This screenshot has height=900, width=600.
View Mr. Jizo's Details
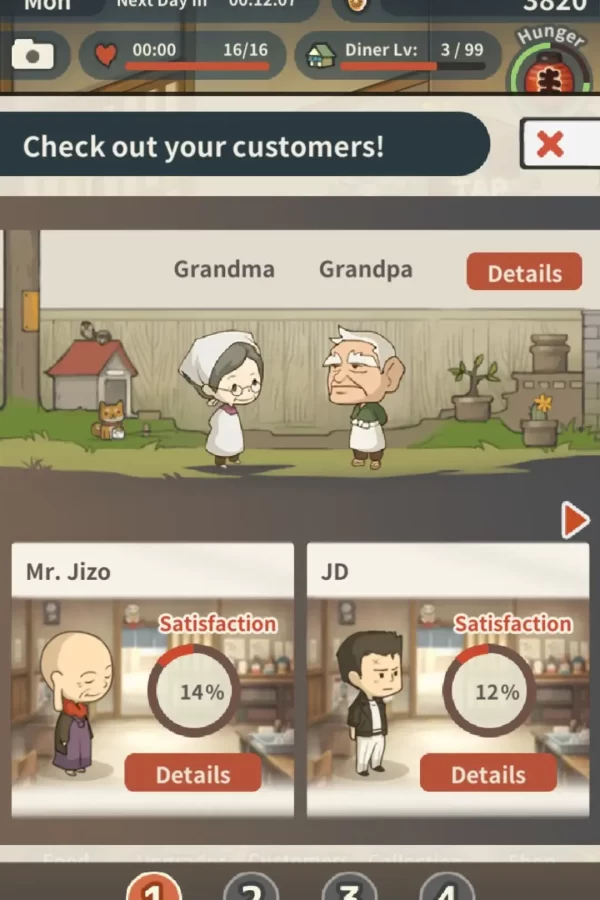pos(192,774)
